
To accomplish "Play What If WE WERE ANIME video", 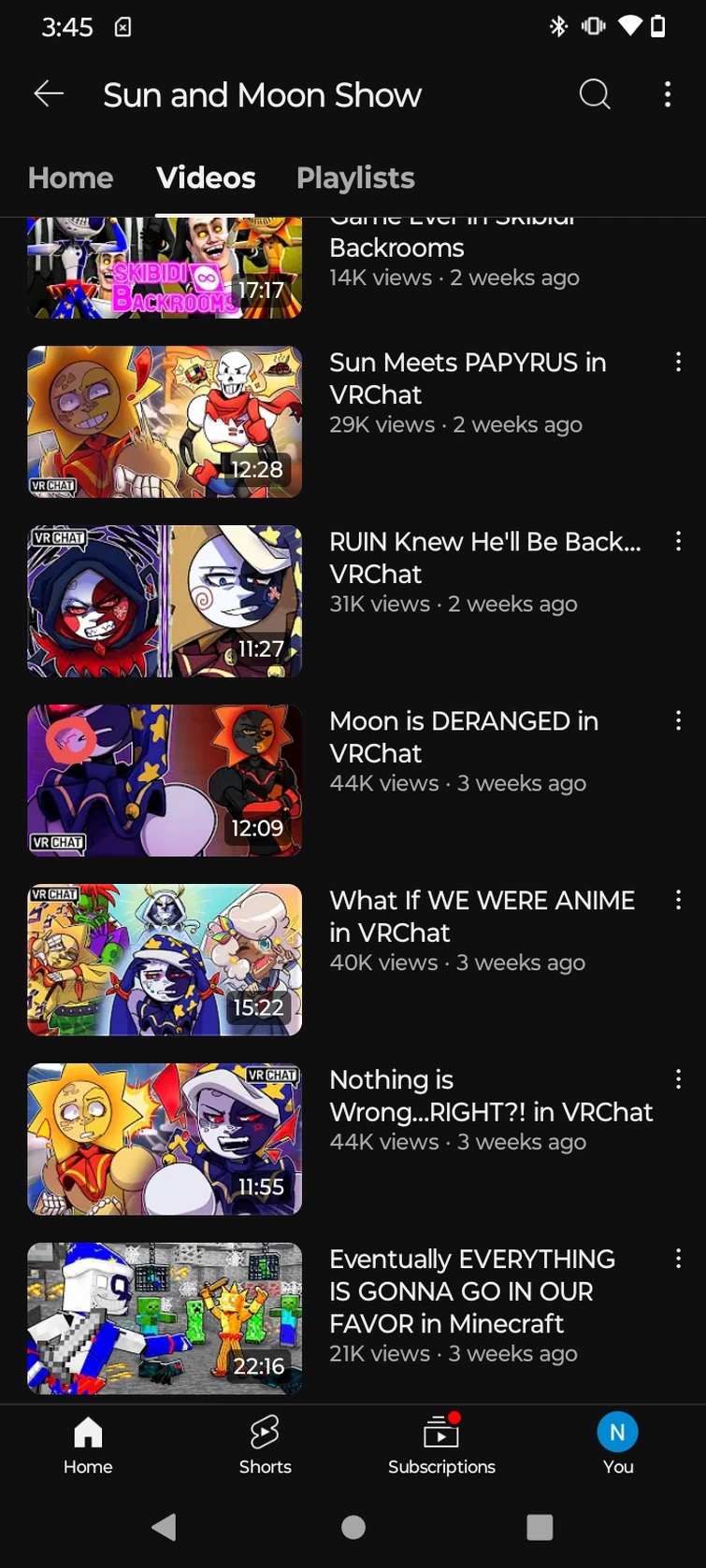I will [x=165, y=960].
